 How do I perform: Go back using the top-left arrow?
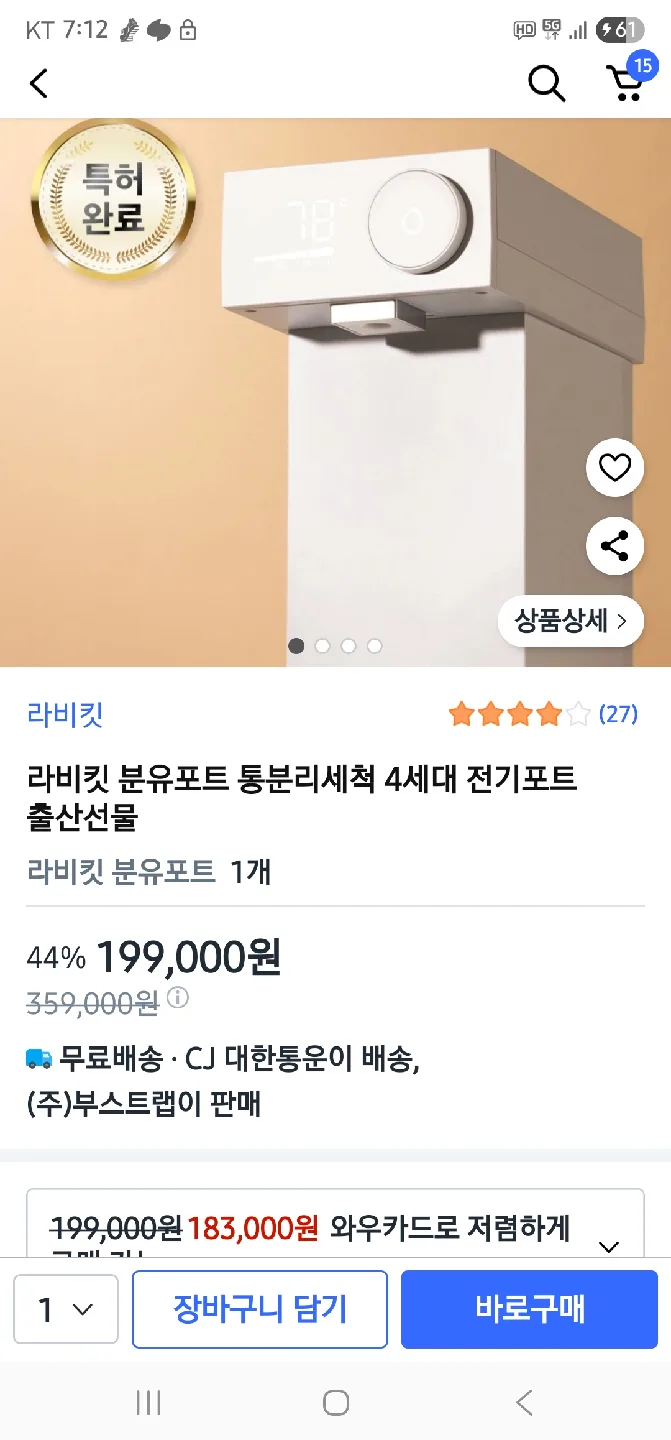39,83
